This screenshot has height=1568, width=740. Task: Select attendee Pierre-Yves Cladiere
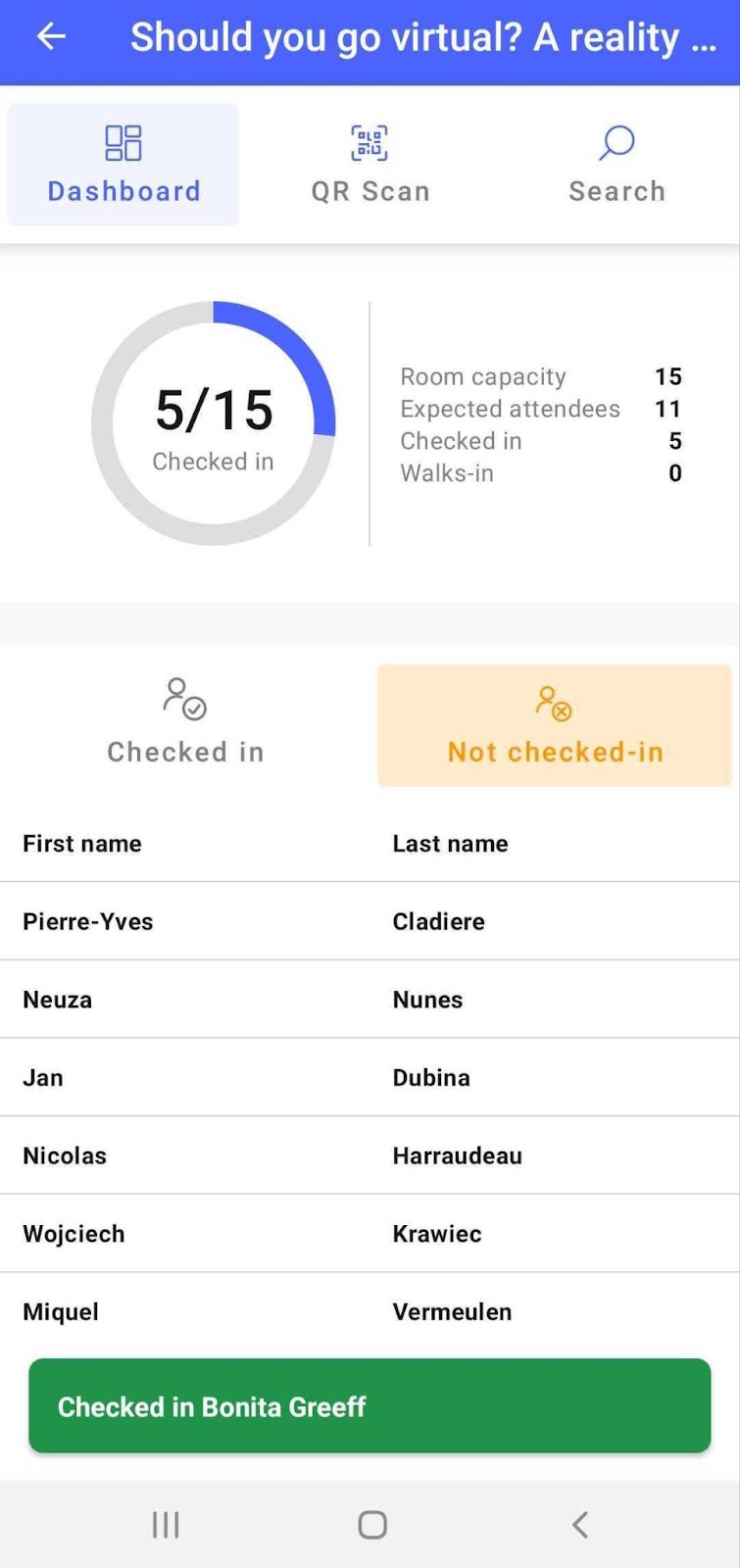click(x=370, y=920)
